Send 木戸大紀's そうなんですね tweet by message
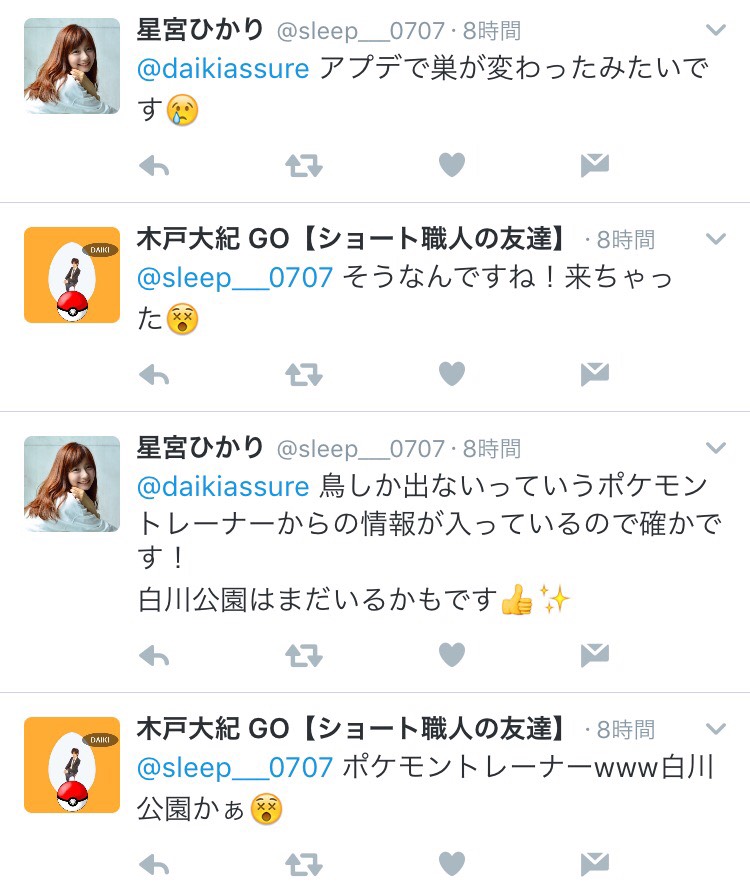The image size is (750, 894). coord(595,374)
